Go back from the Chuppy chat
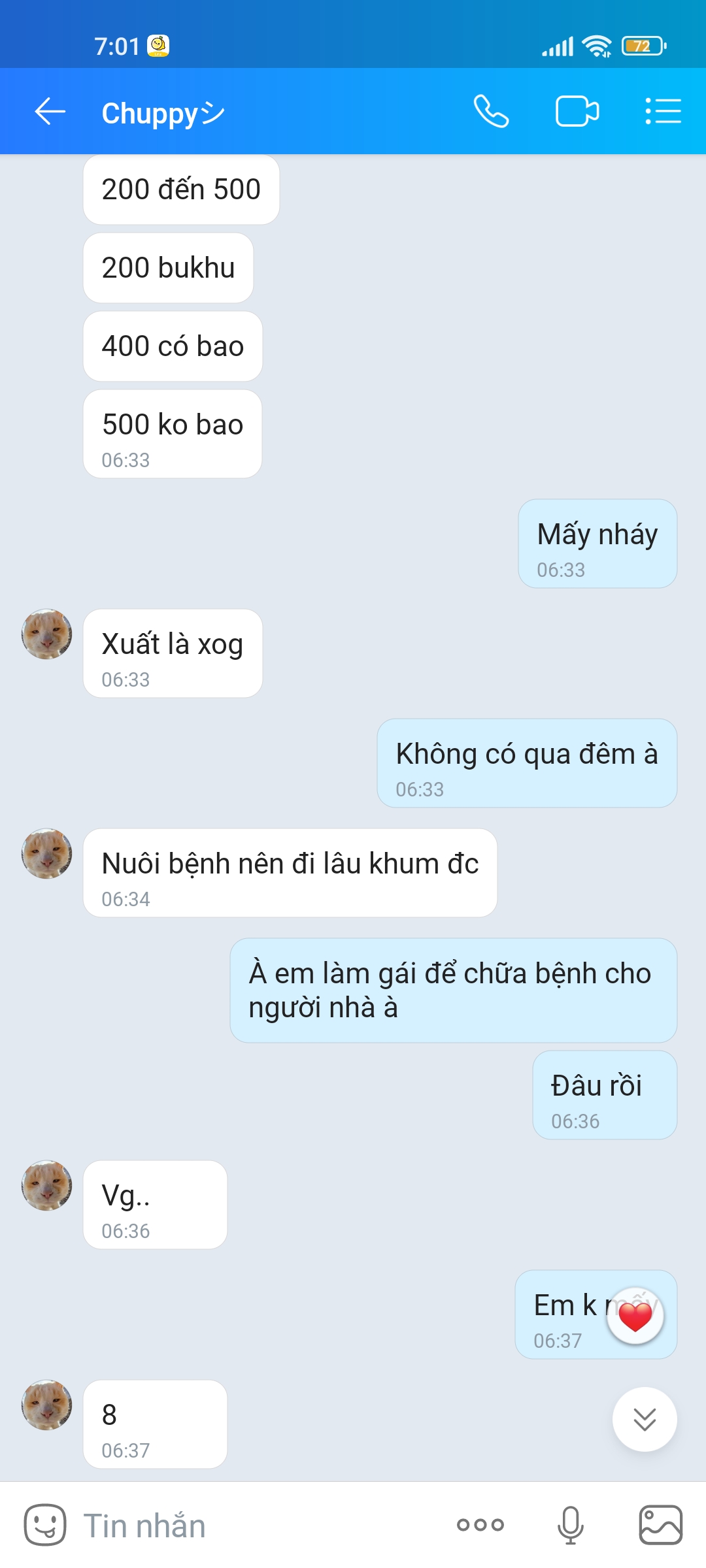The width and height of the screenshot is (706, 1568). (x=50, y=112)
